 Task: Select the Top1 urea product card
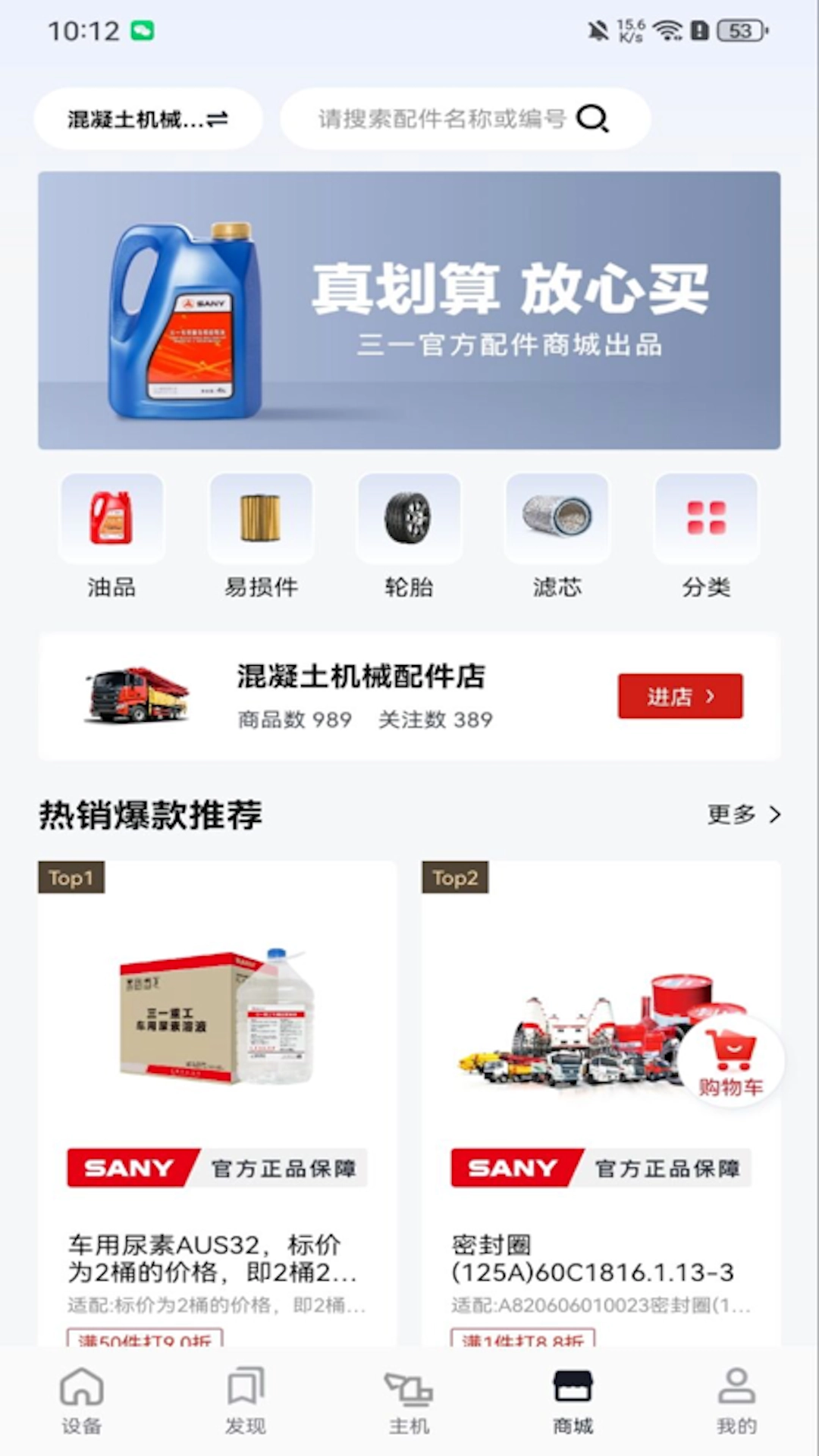coord(218,1062)
